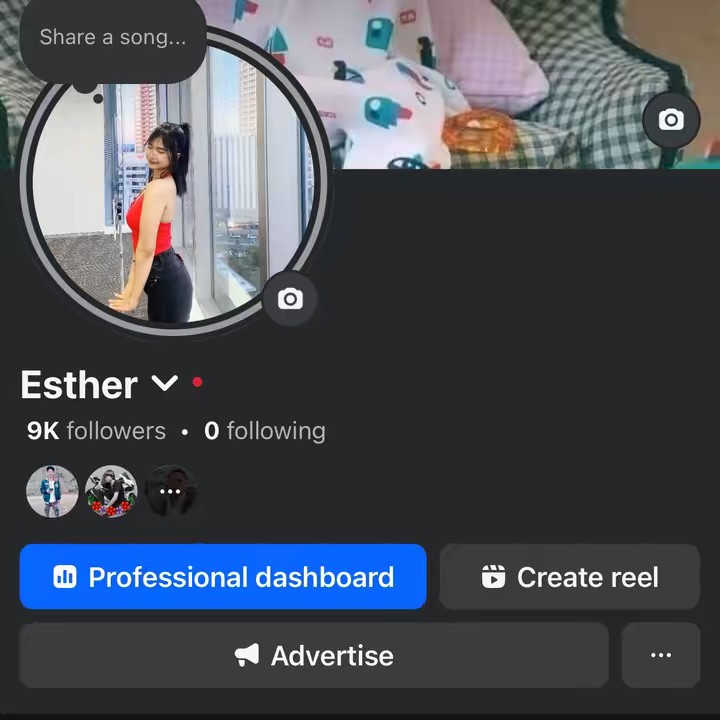
Task: Open the Professional dashboard
Action: click(x=223, y=577)
